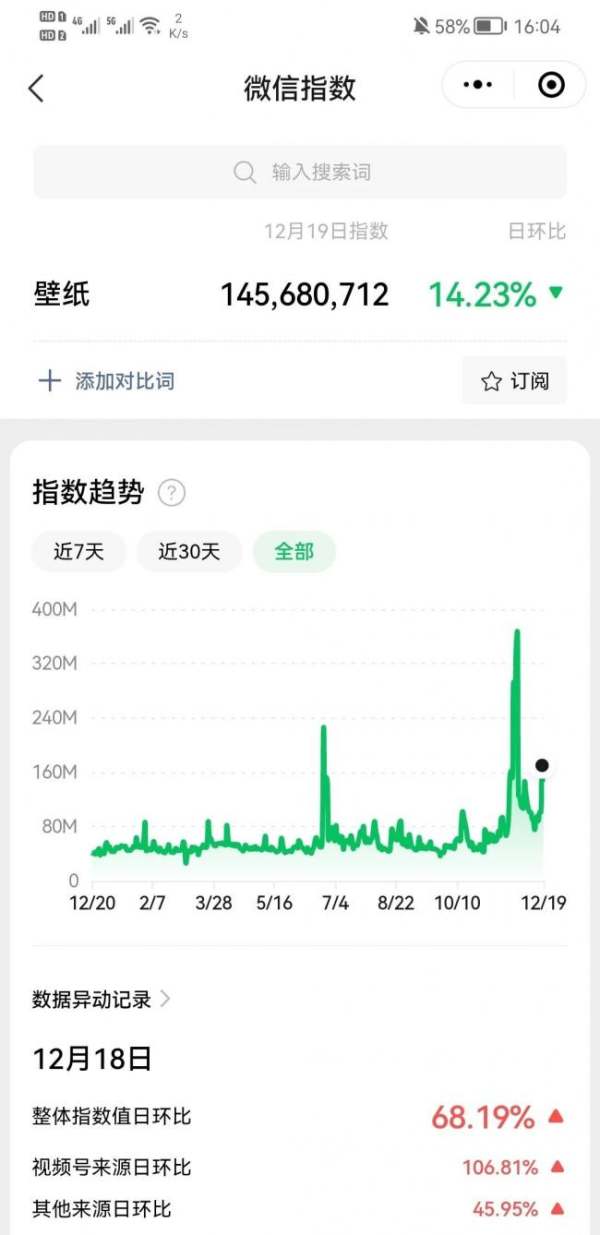Switch the trend chart to 近7天
The image size is (600, 1235).
[x=79, y=551]
